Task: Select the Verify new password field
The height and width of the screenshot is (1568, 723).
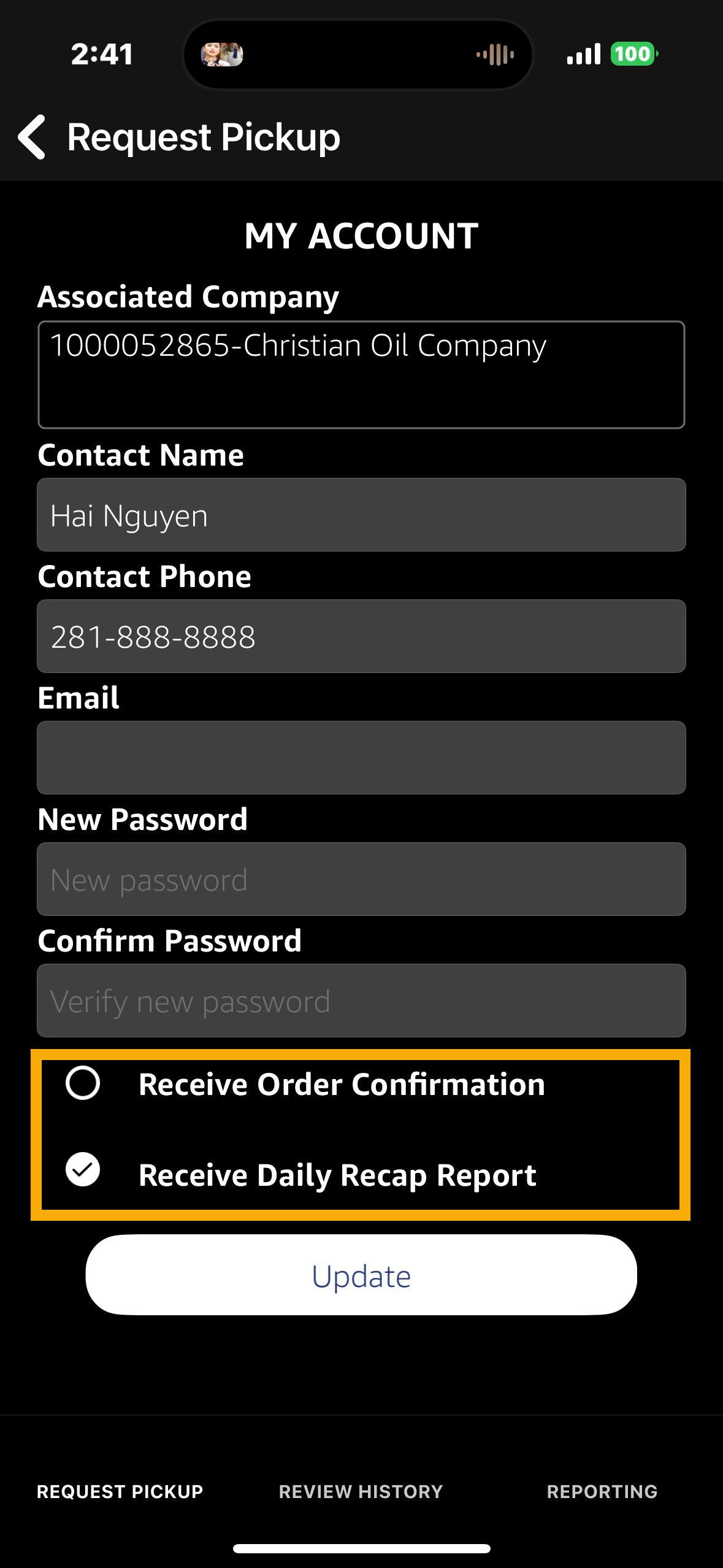Action: (x=361, y=1001)
